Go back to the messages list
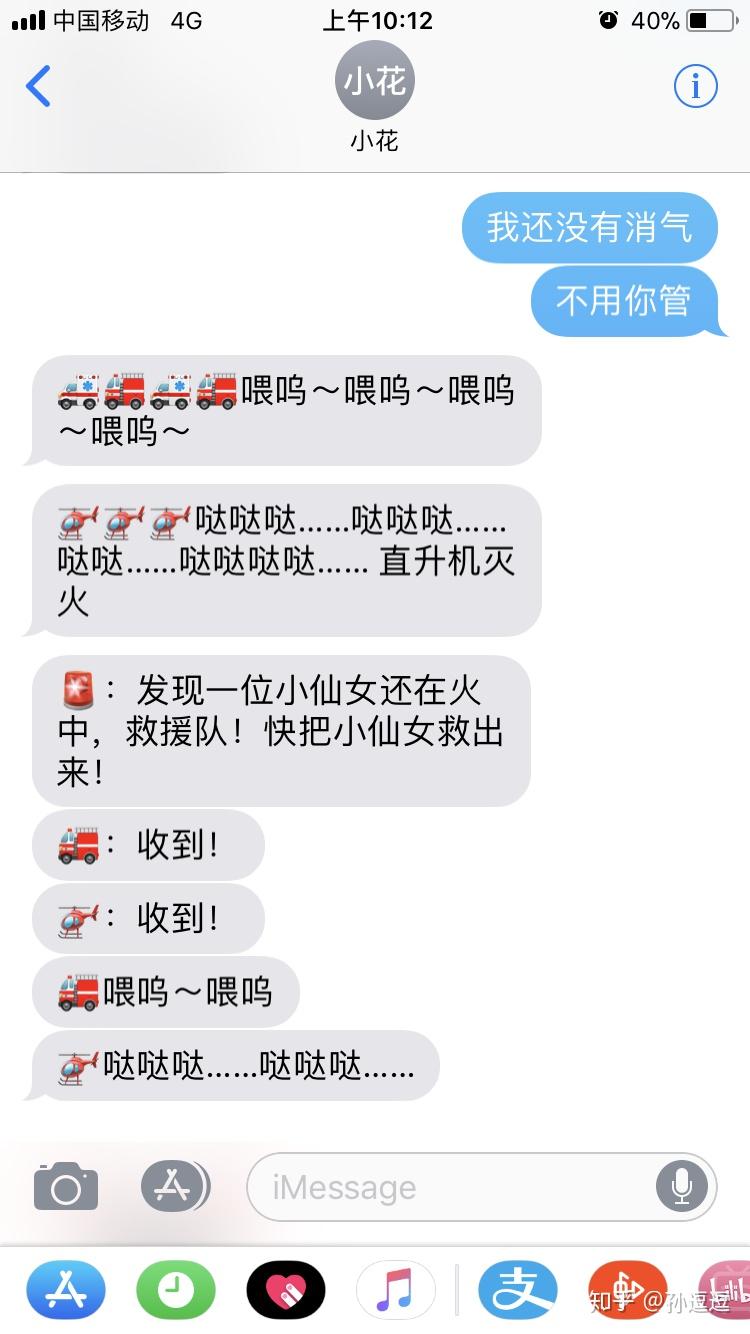750x1334 pixels. (38, 86)
